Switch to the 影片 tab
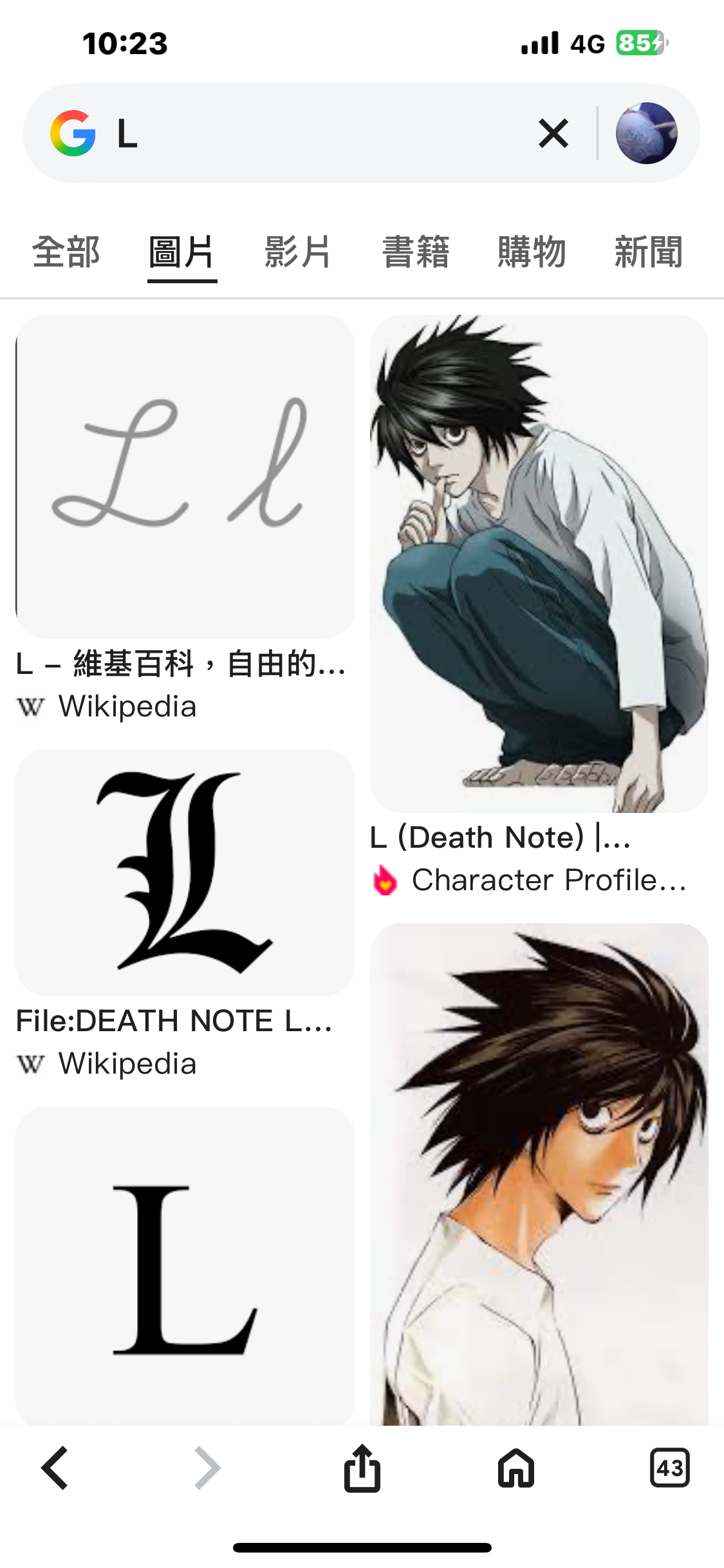This screenshot has height=1568, width=724. pos(298,252)
